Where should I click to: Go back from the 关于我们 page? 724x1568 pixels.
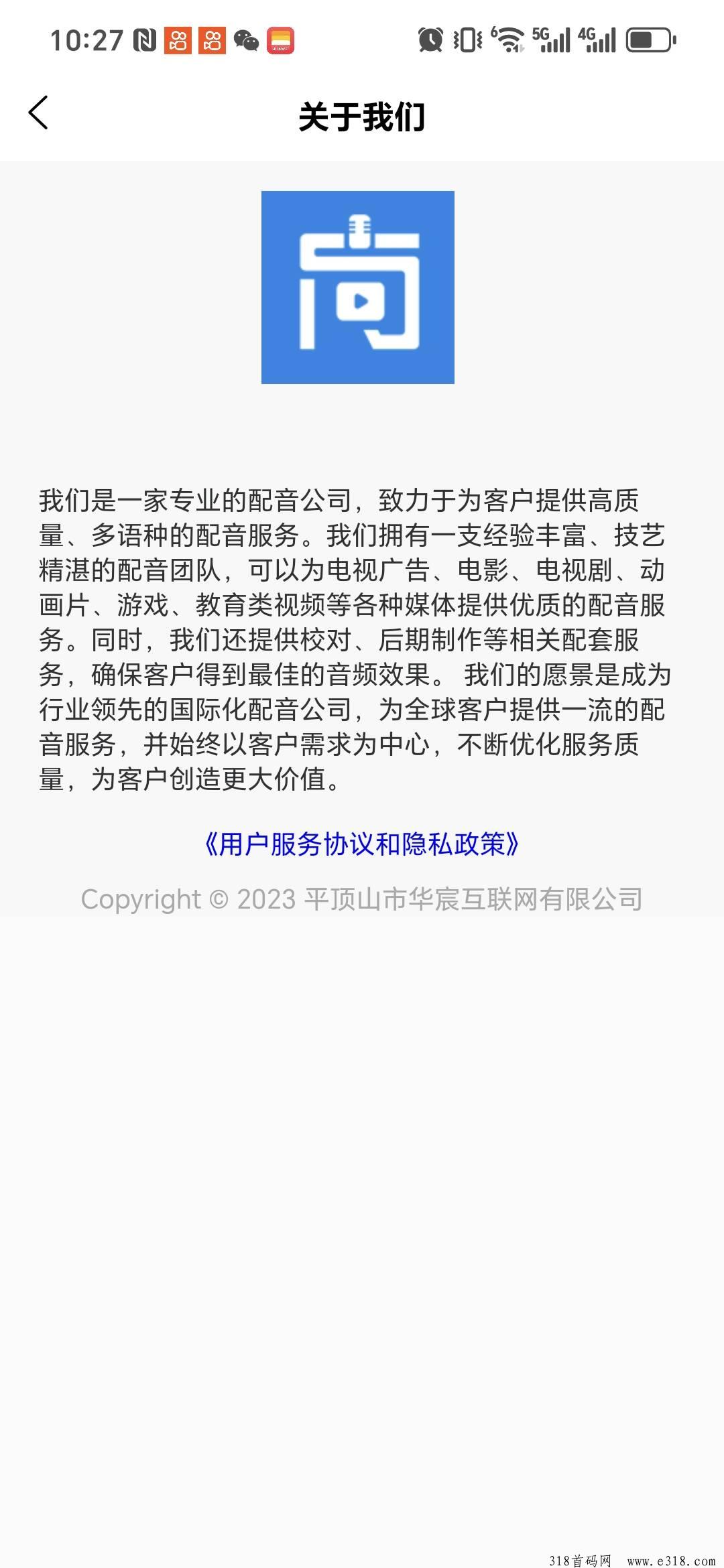pyautogui.click(x=38, y=113)
